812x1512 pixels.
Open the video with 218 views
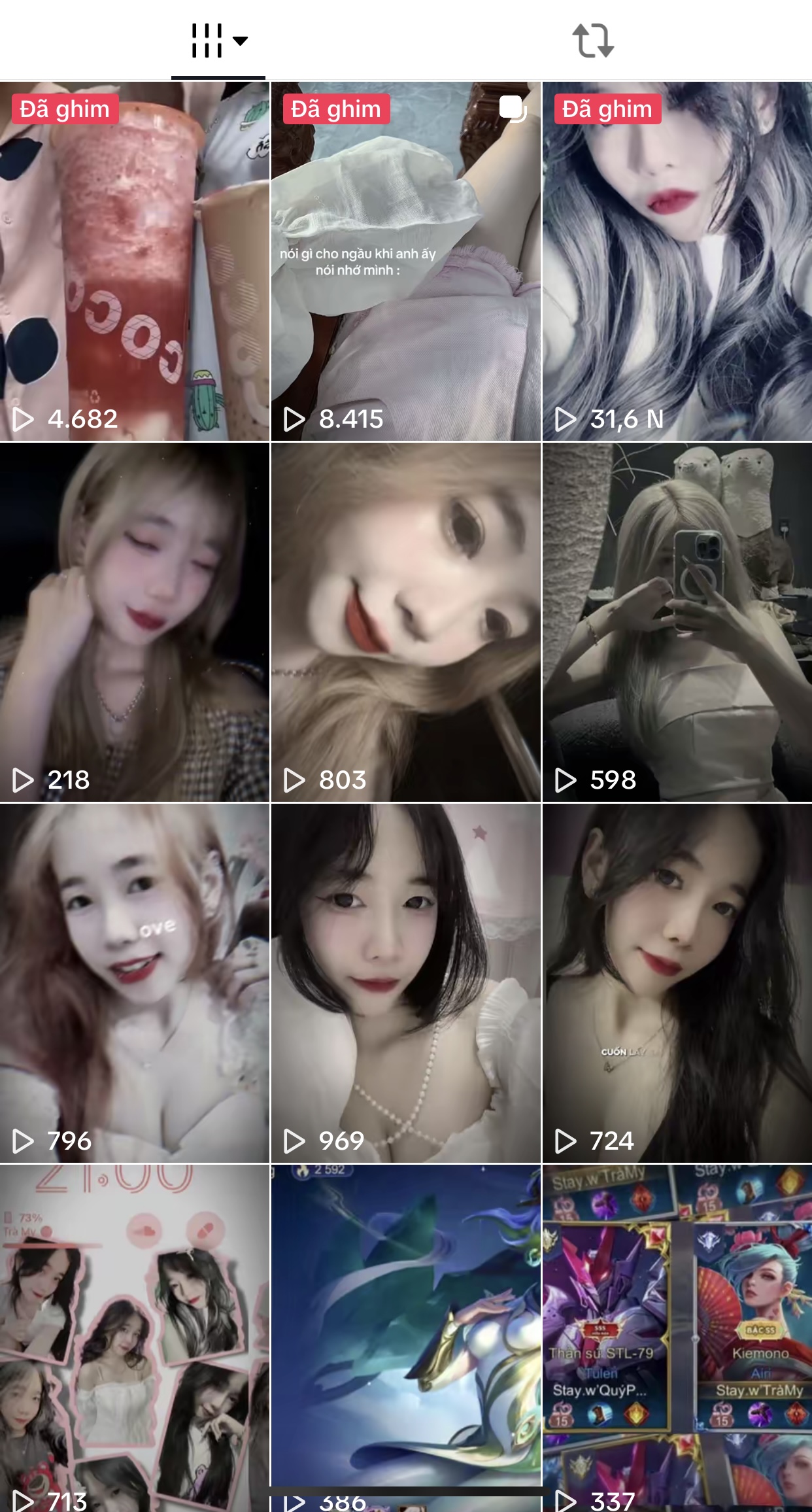[x=135, y=621]
